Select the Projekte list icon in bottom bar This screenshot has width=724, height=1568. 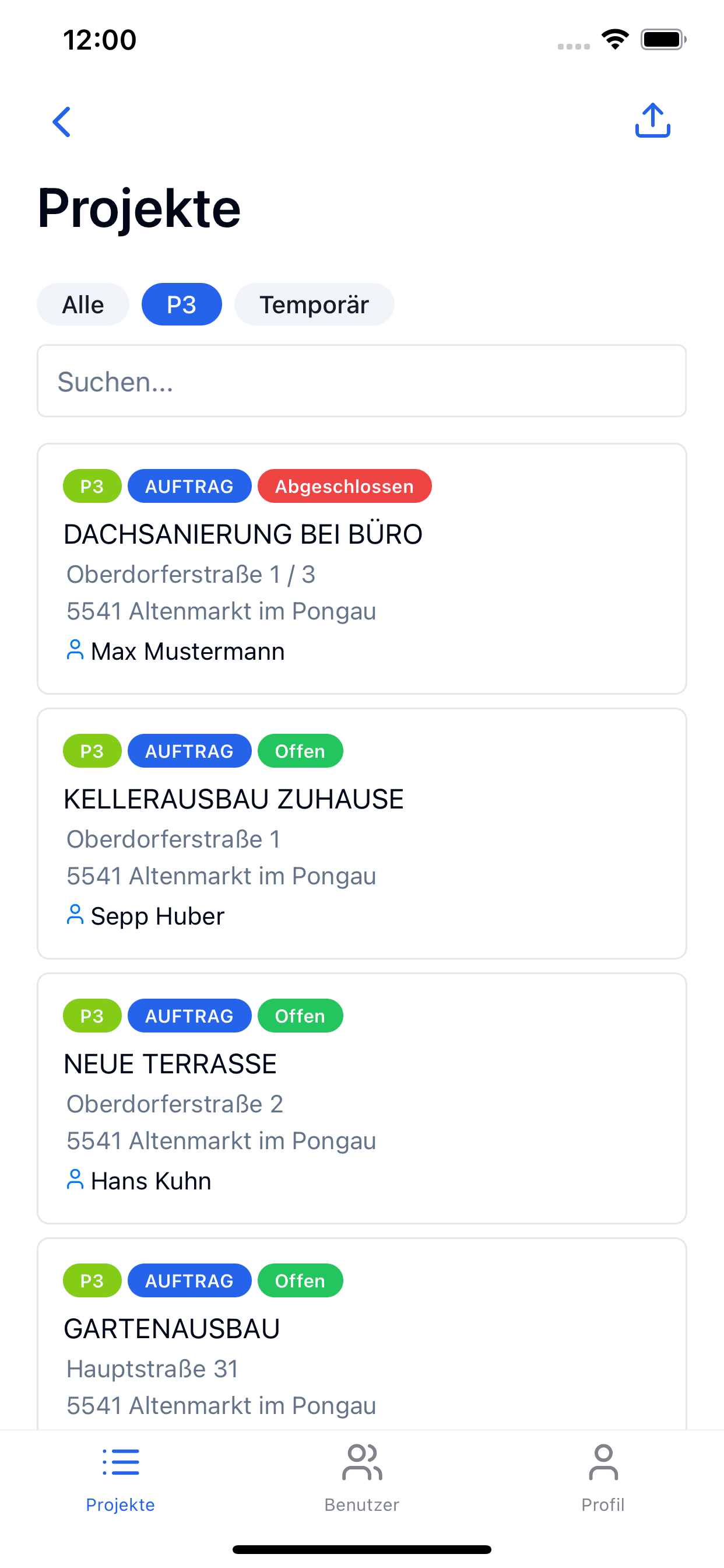coord(121,1464)
